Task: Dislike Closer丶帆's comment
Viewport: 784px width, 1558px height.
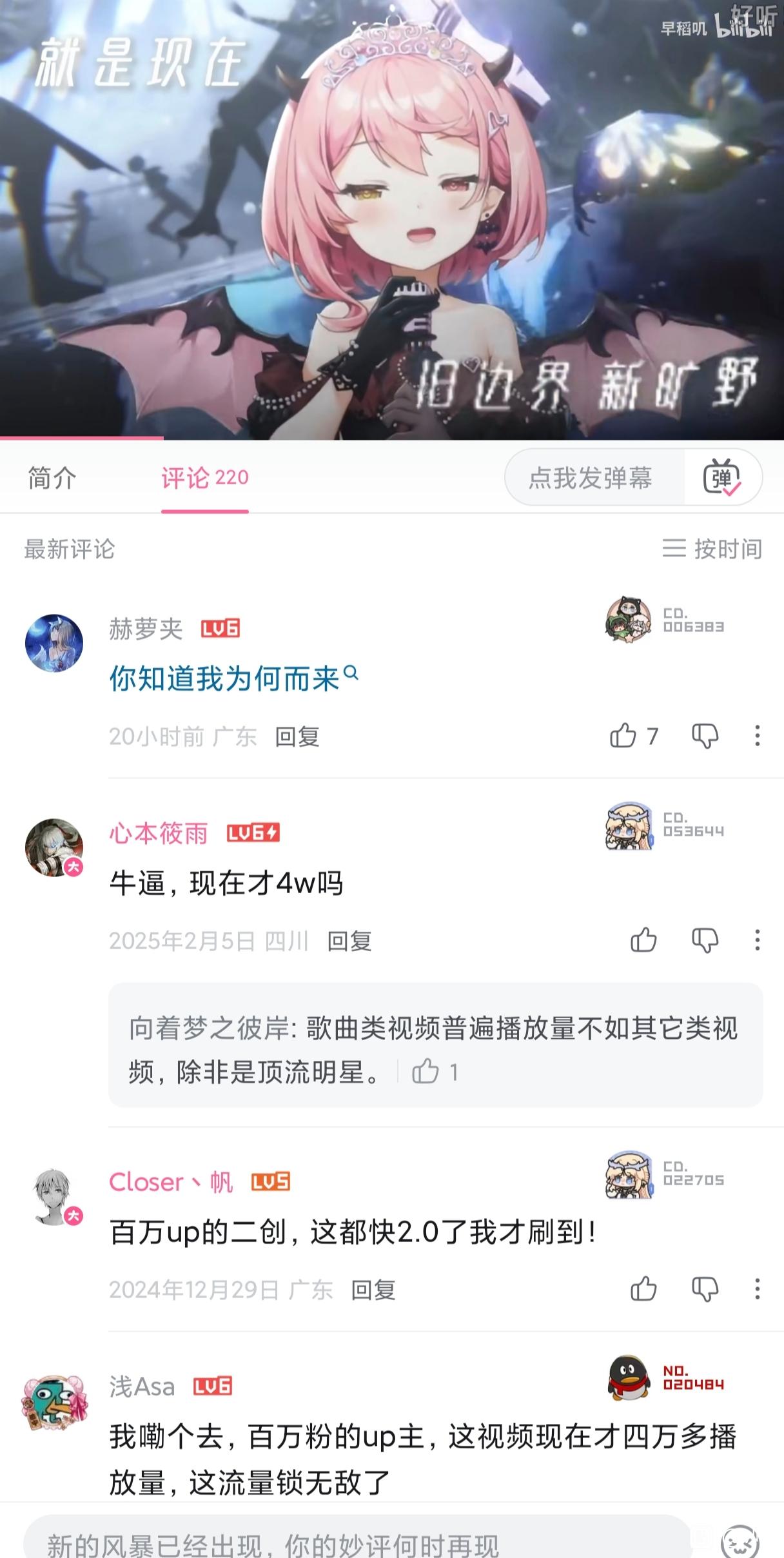Action: [x=705, y=1289]
